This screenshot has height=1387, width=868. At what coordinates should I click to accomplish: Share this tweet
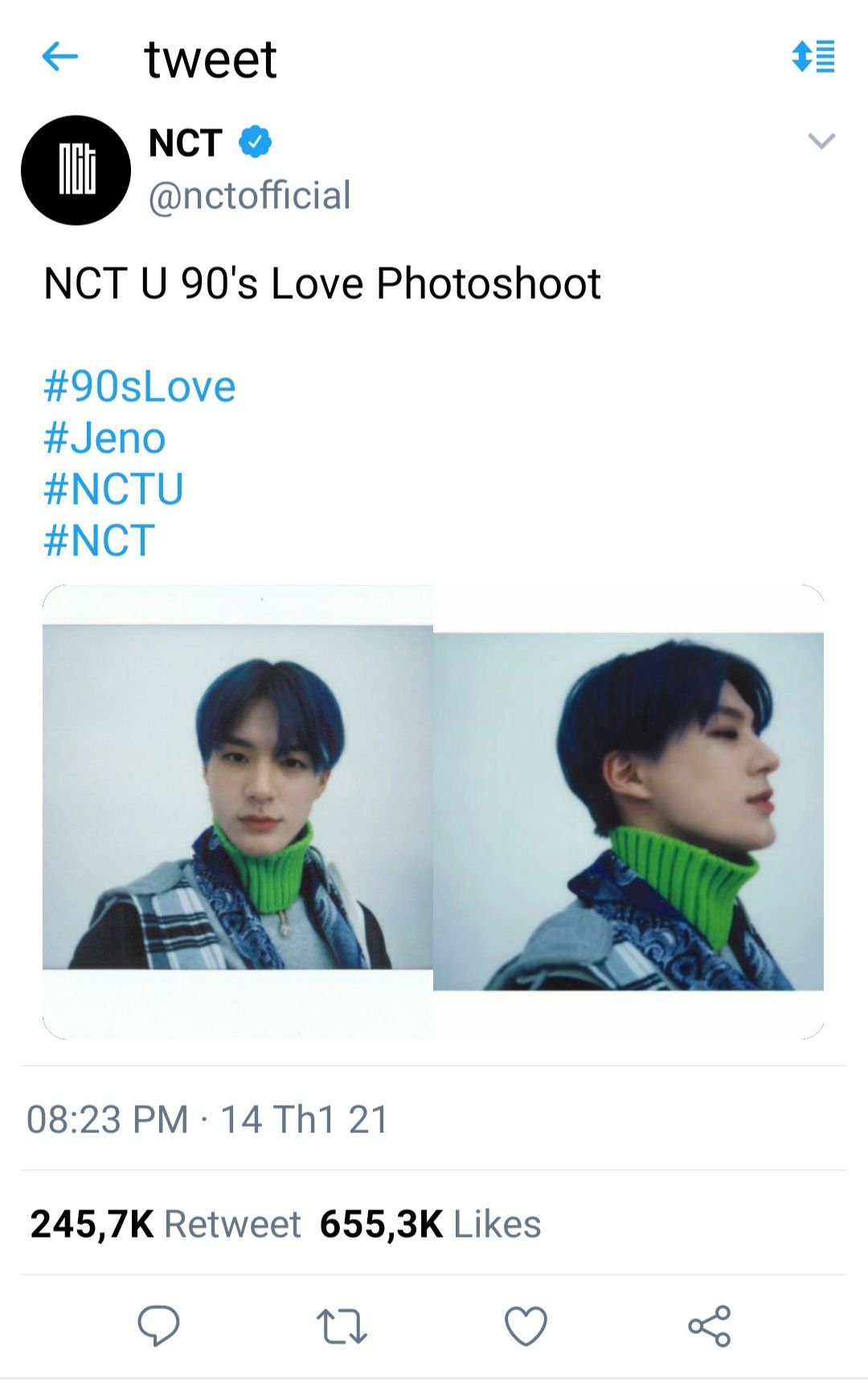[x=710, y=1326]
